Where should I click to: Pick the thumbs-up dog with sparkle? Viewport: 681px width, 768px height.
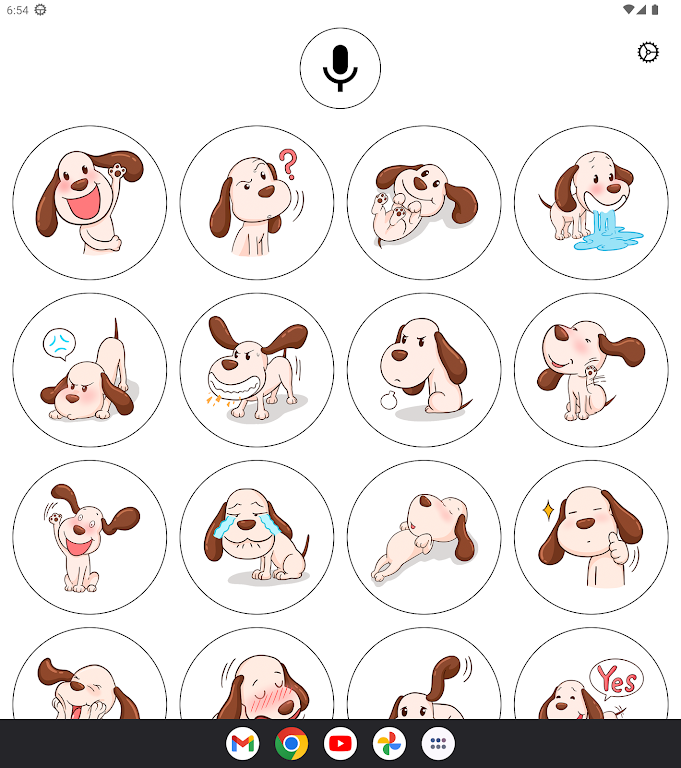click(x=591, y=537)
